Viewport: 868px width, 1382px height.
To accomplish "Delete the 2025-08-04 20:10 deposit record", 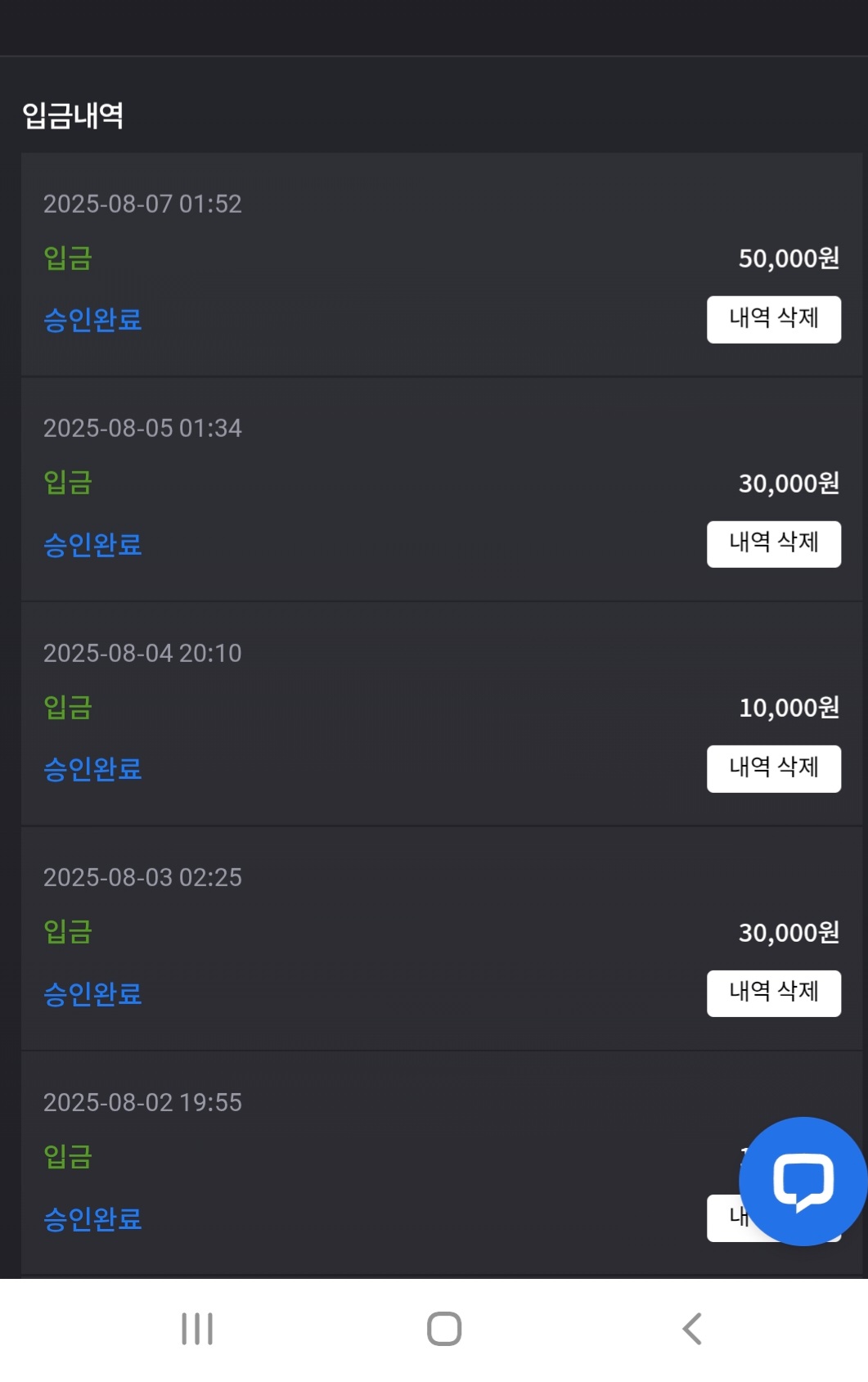I will (773, 768).
